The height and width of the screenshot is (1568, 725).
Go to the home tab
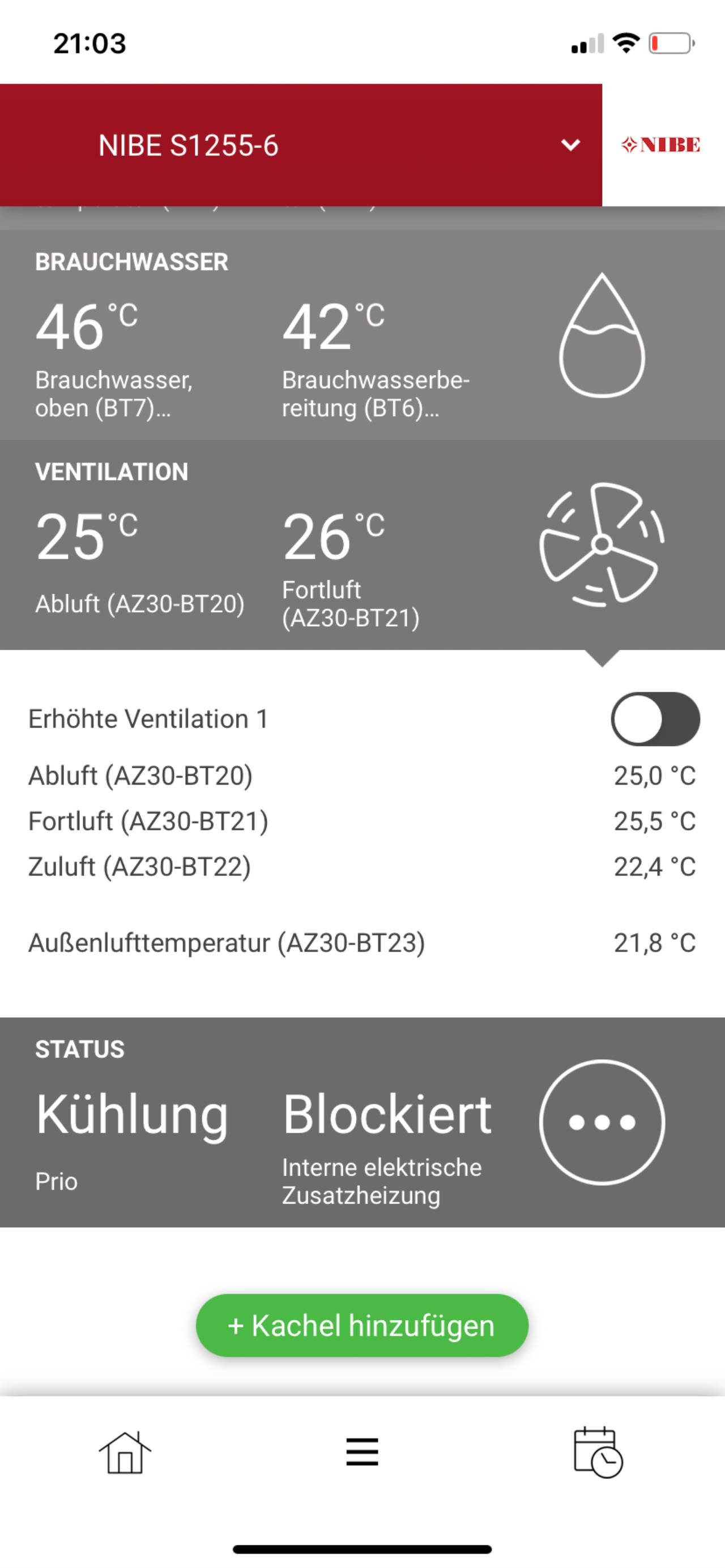tap(124, 1453)
